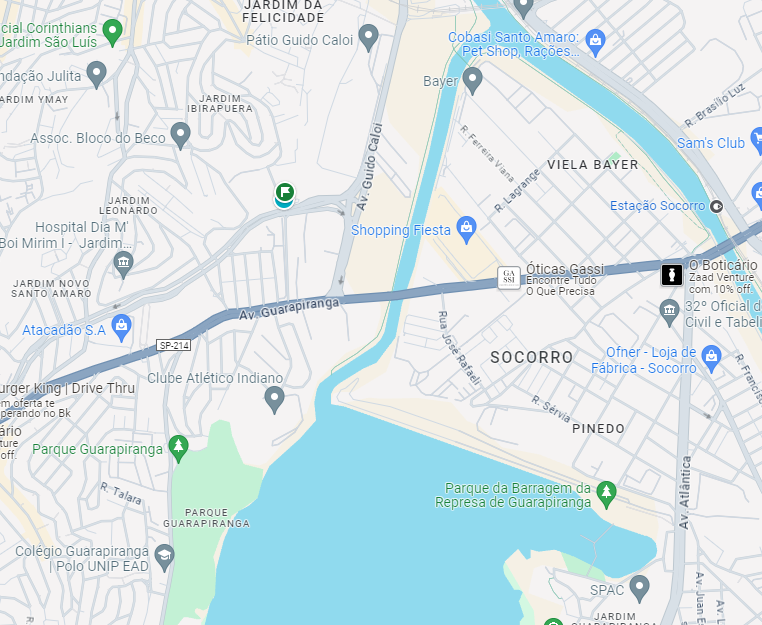Screen dimensions: 762x625
Task: Open the Bayer location pin
Action: click(473, 79)
